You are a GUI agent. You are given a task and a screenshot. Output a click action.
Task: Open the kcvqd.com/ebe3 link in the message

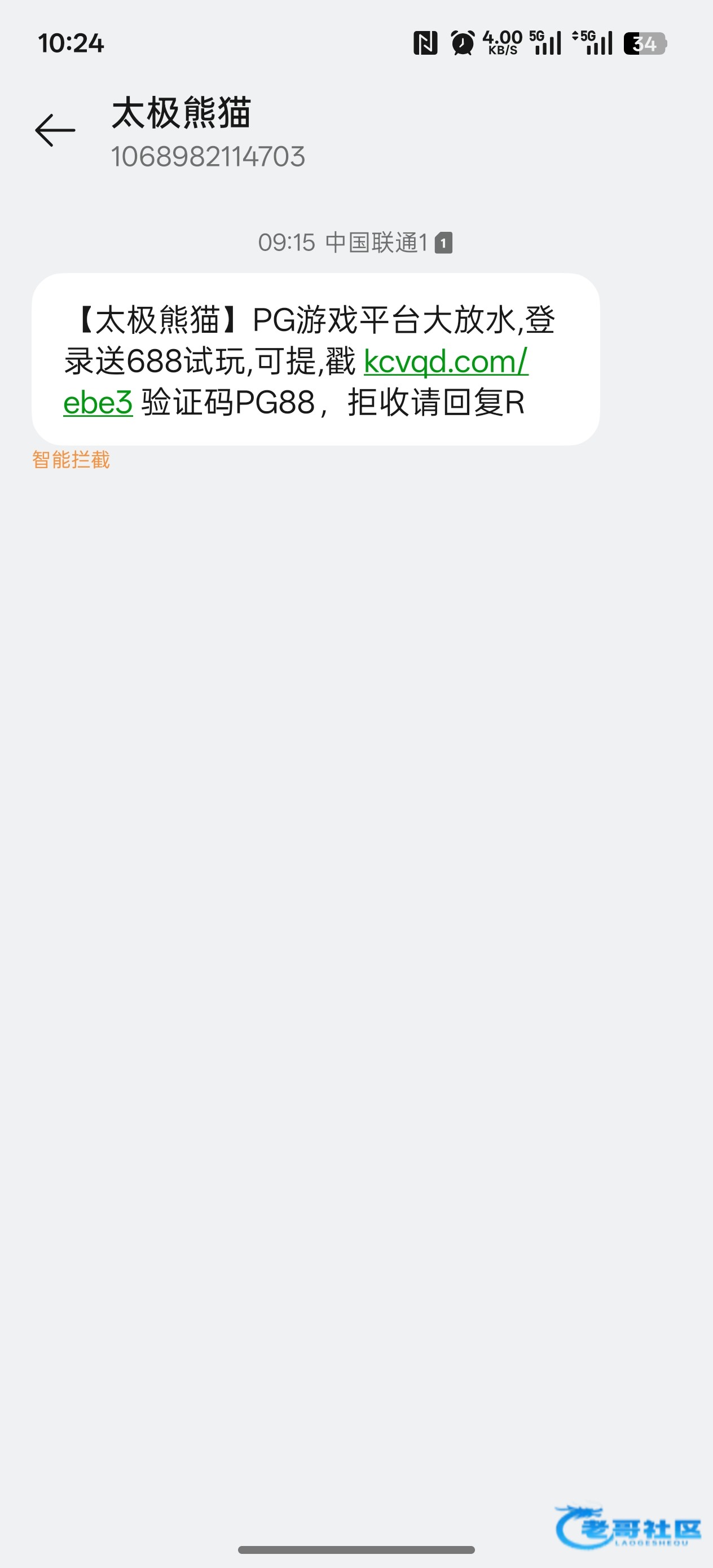[446, 362]
